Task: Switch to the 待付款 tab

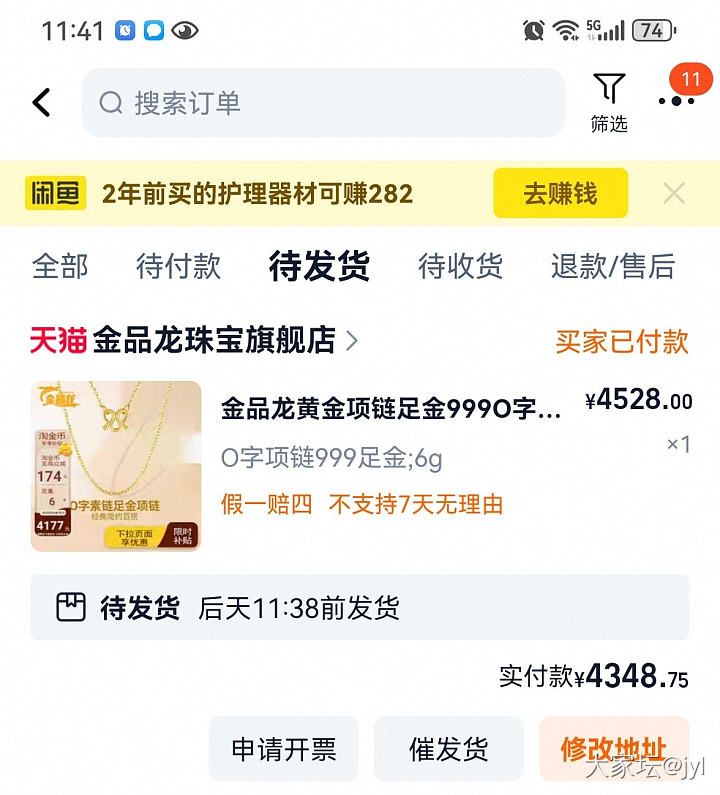Action: tap(178, 266)
